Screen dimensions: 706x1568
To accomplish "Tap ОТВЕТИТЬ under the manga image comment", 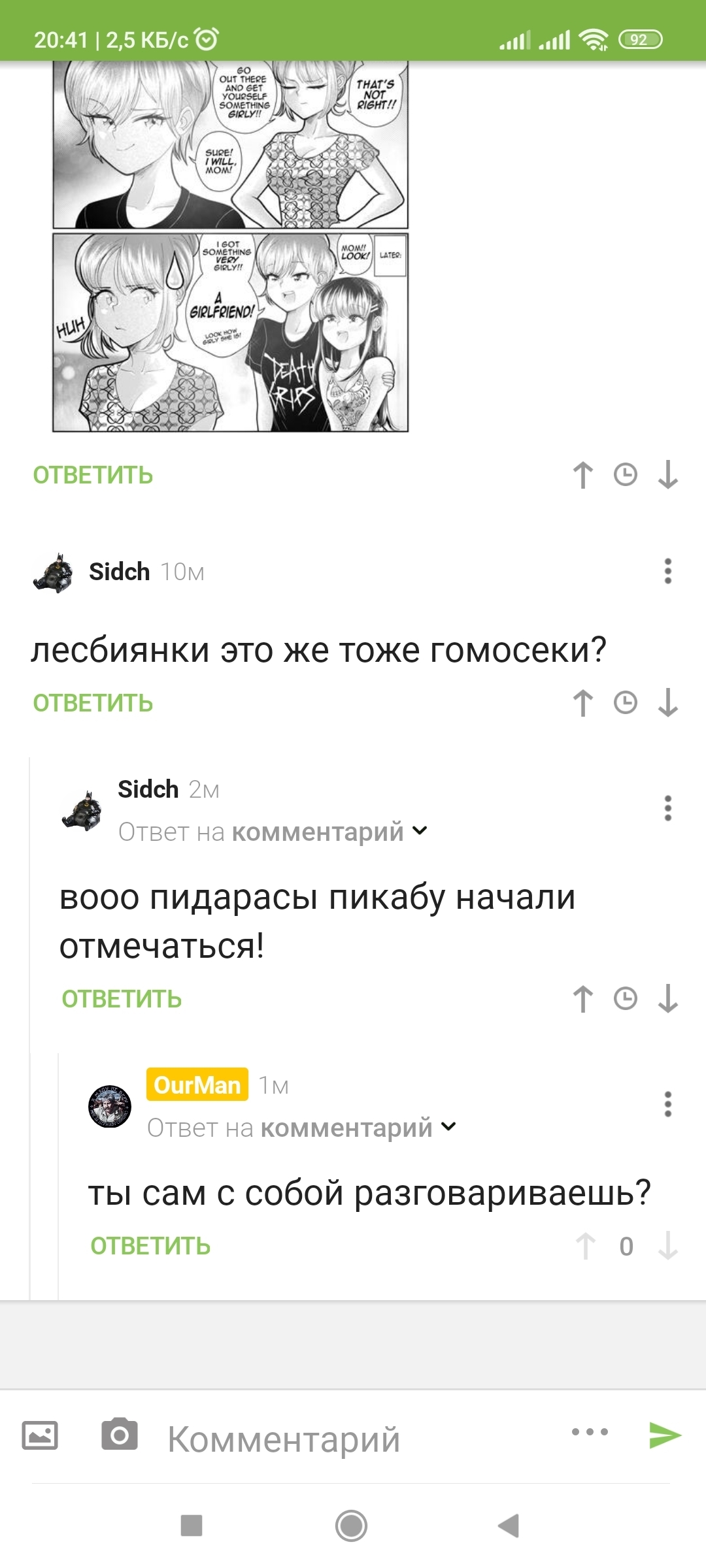I will click(93, 475).
